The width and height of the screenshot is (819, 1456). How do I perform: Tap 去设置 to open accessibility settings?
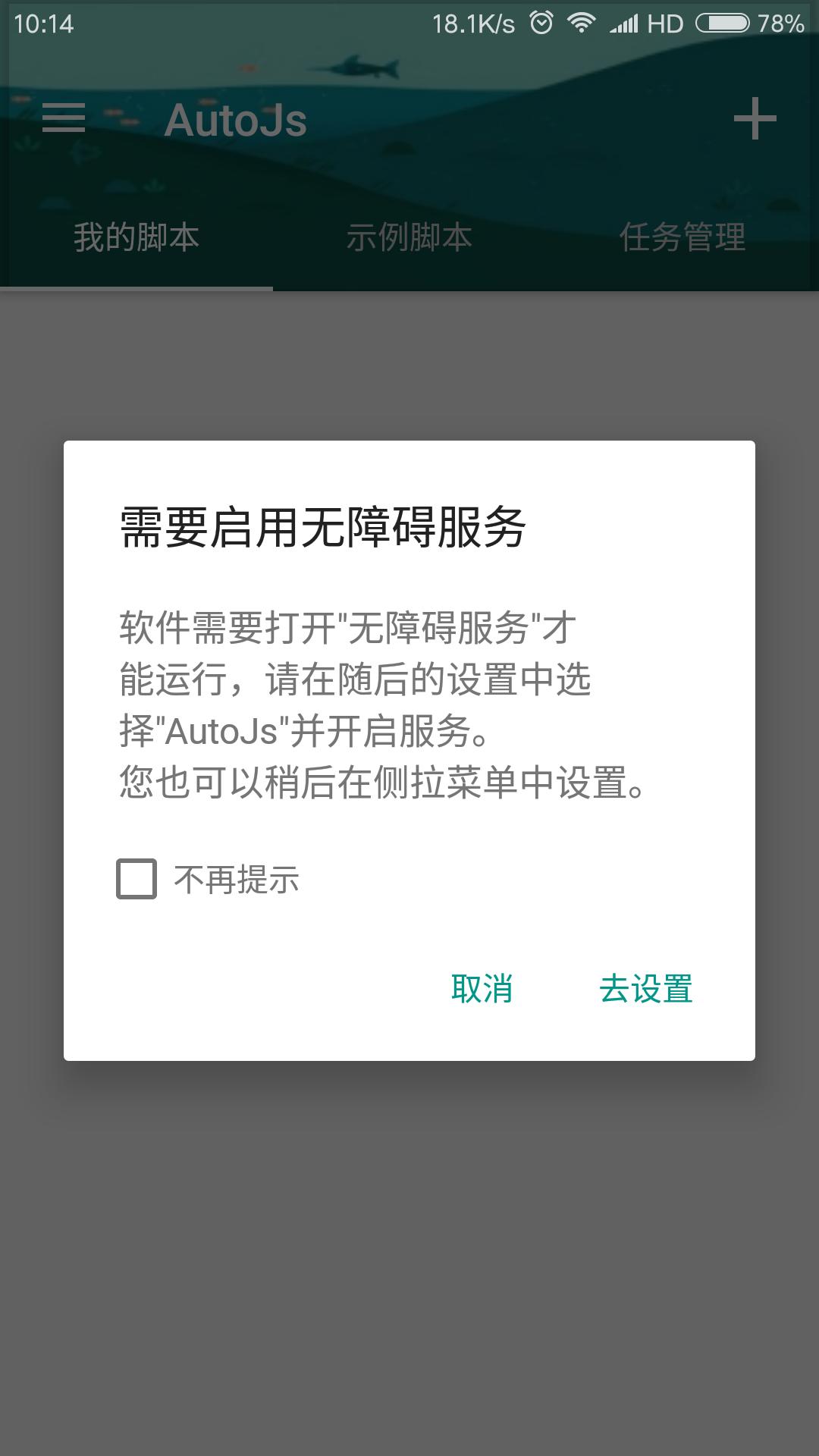(645, 990)
